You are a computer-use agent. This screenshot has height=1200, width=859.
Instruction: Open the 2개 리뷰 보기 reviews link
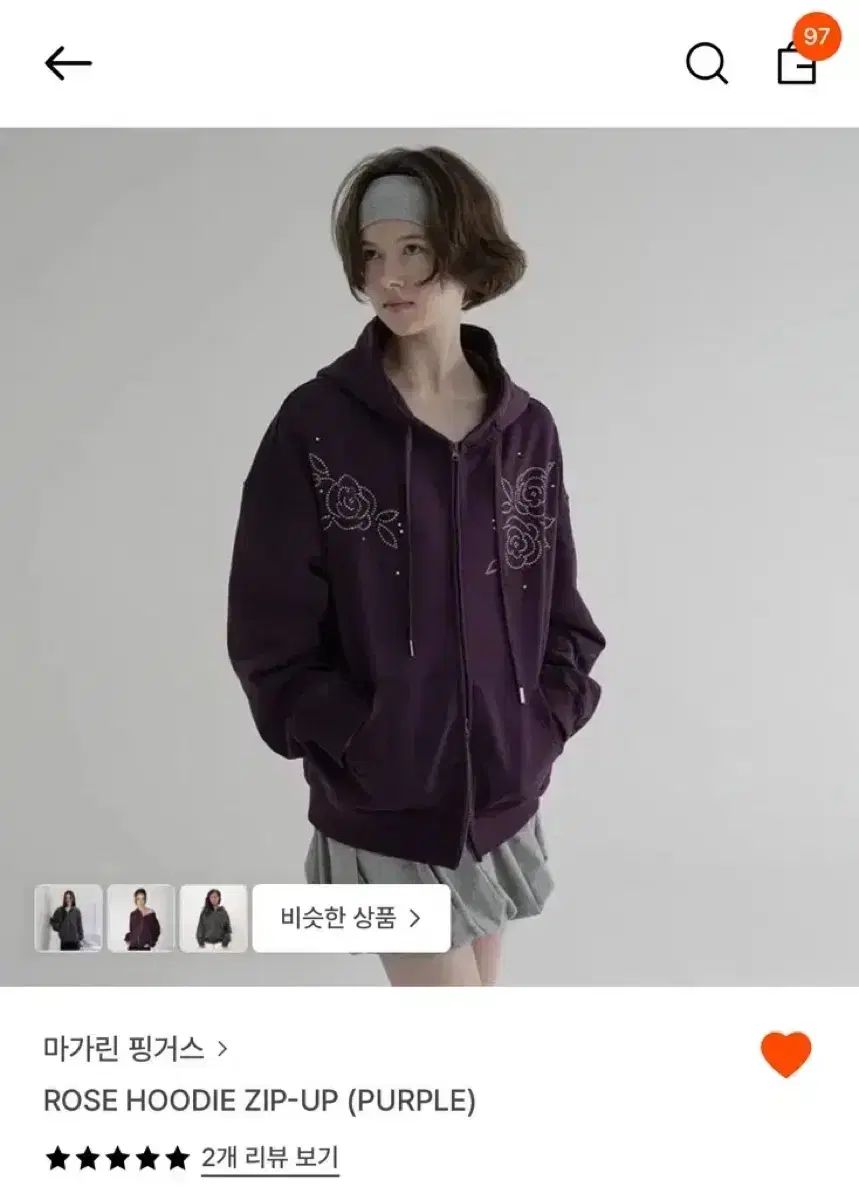click(x=270, y=1159)
